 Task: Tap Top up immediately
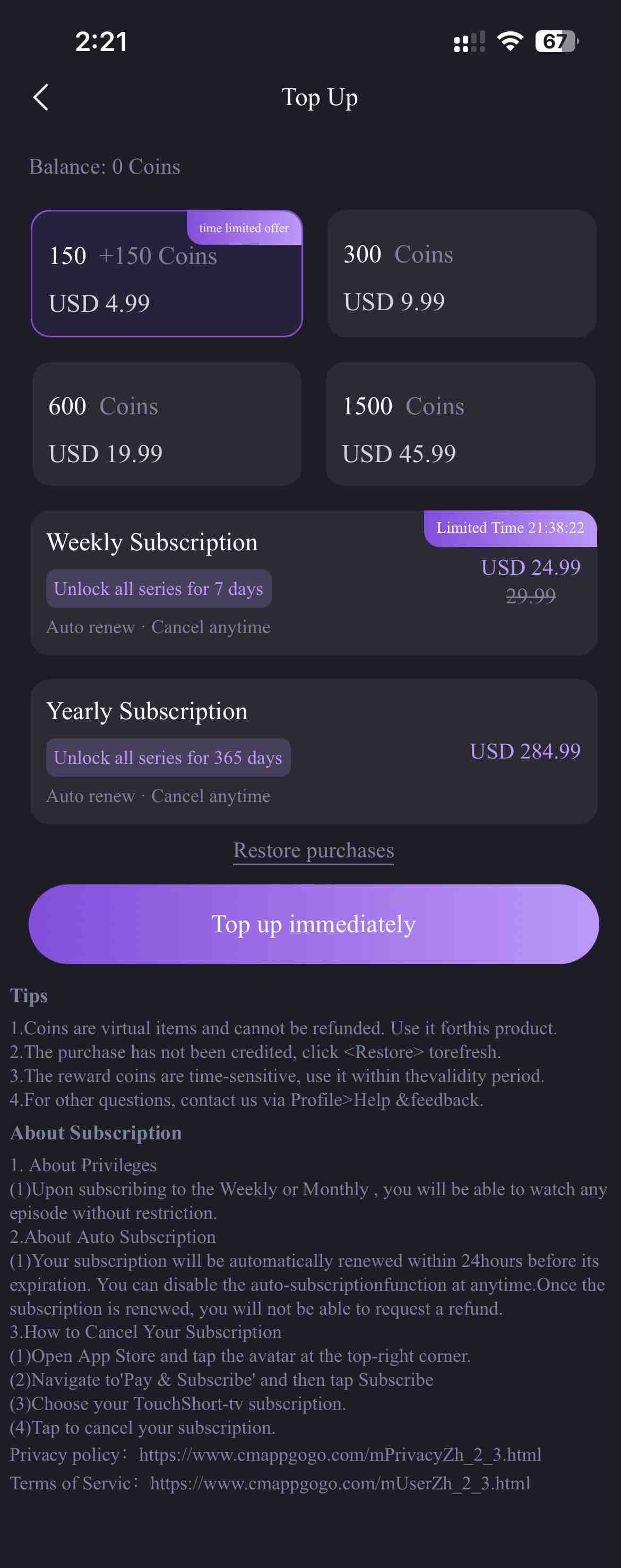click(x=313, y=924)
